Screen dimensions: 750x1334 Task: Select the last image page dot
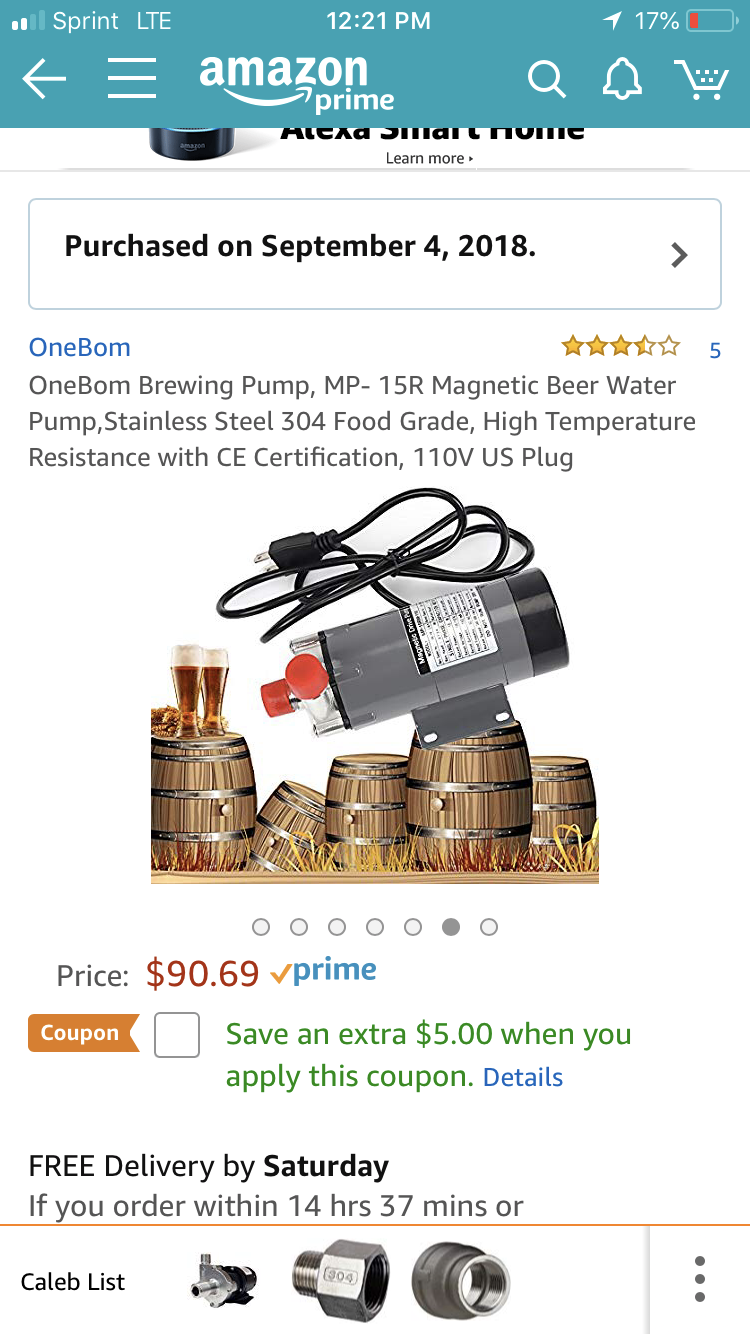coord(489,927)
